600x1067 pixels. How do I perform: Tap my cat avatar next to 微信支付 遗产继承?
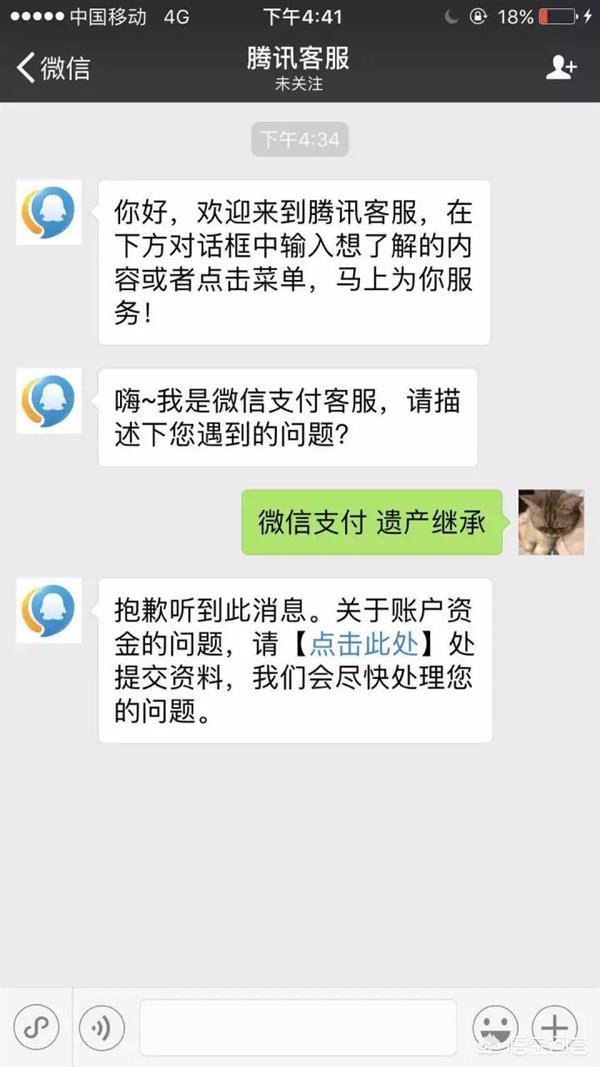[x=550, y=522]
